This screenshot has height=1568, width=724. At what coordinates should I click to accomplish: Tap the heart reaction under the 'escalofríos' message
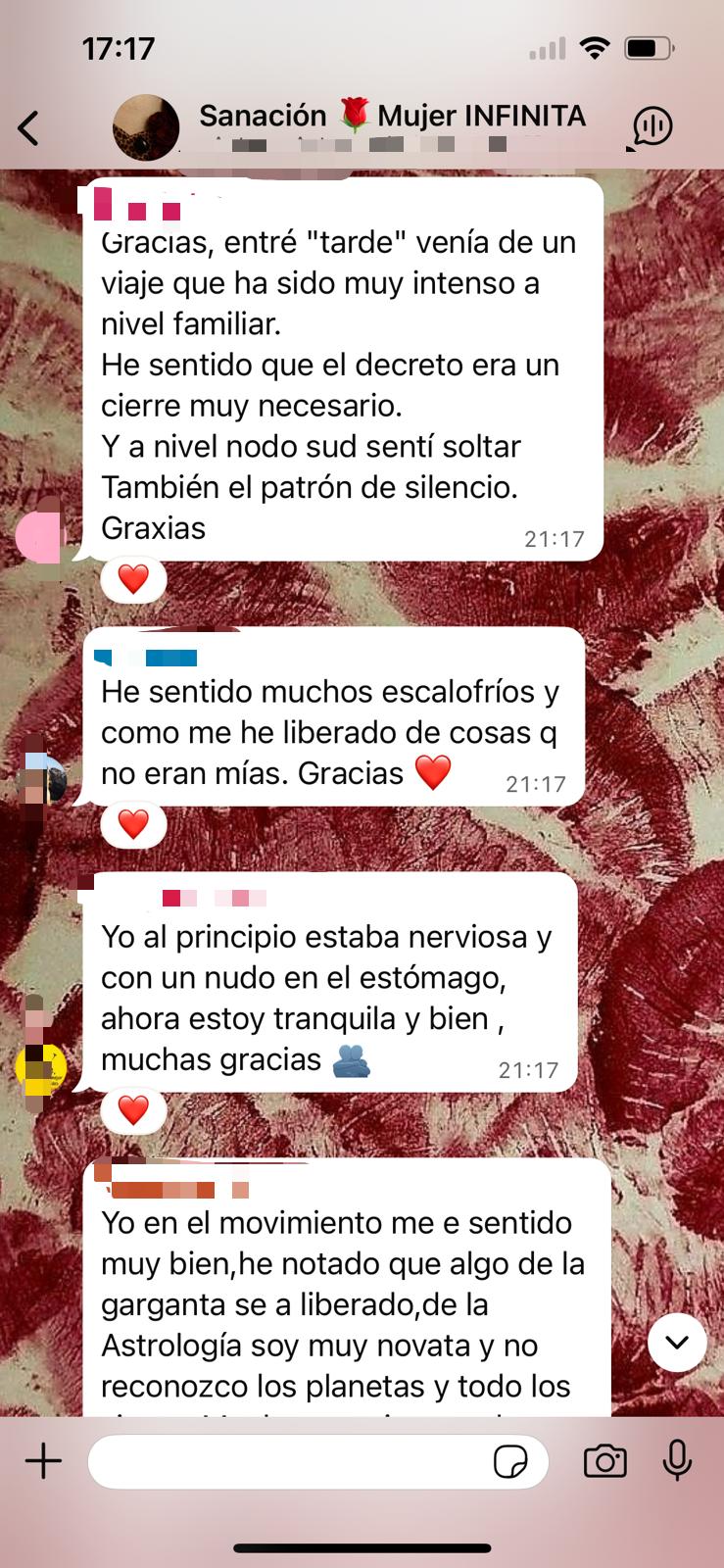[133, 824]
